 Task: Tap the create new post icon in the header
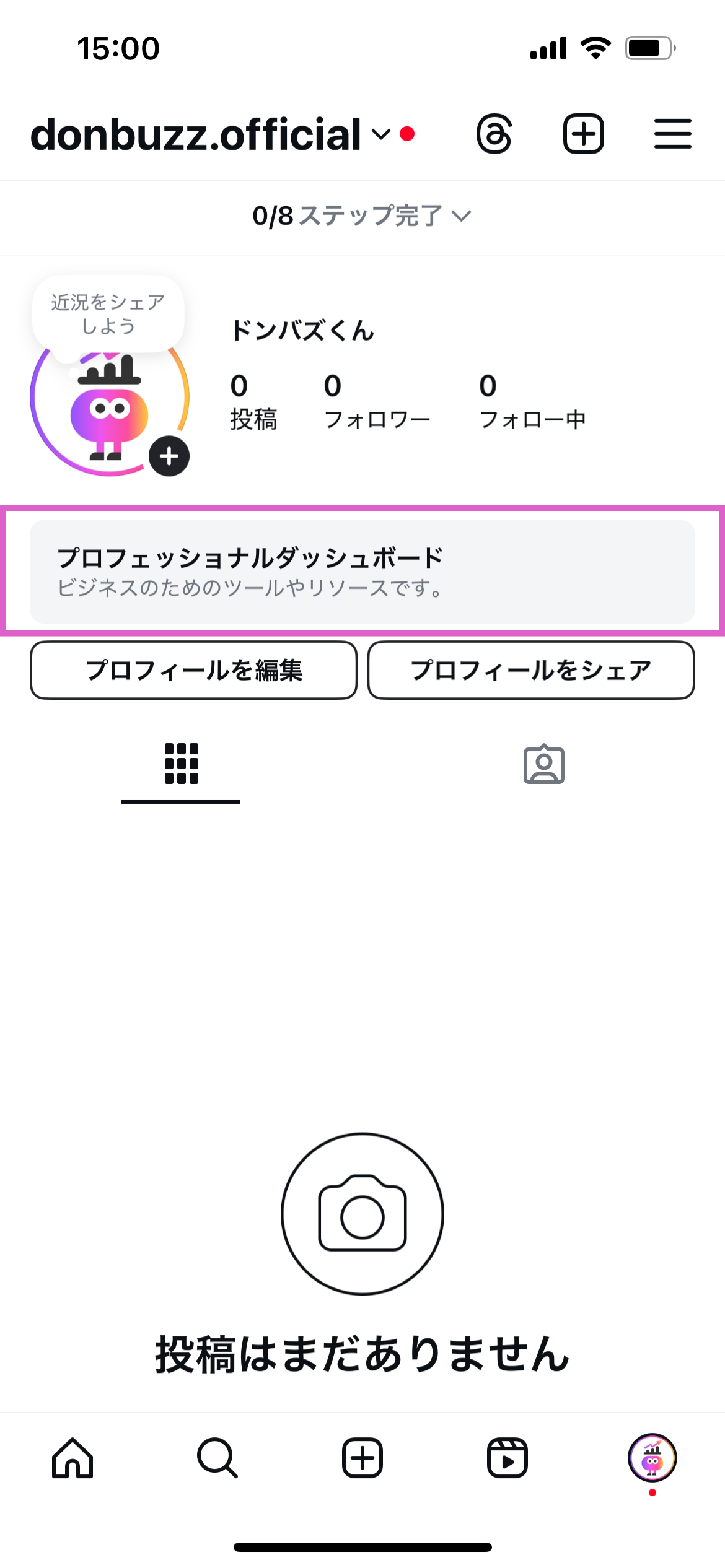tap(583, 134)
